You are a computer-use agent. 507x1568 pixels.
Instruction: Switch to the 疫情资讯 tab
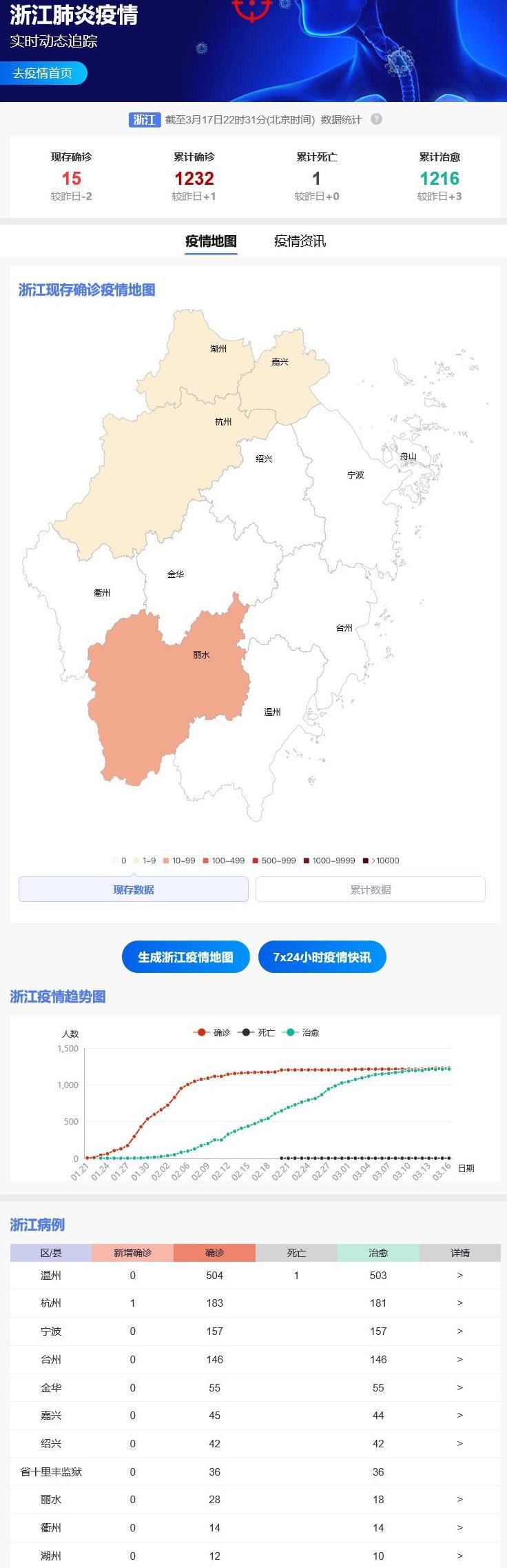tap(300, 241)
